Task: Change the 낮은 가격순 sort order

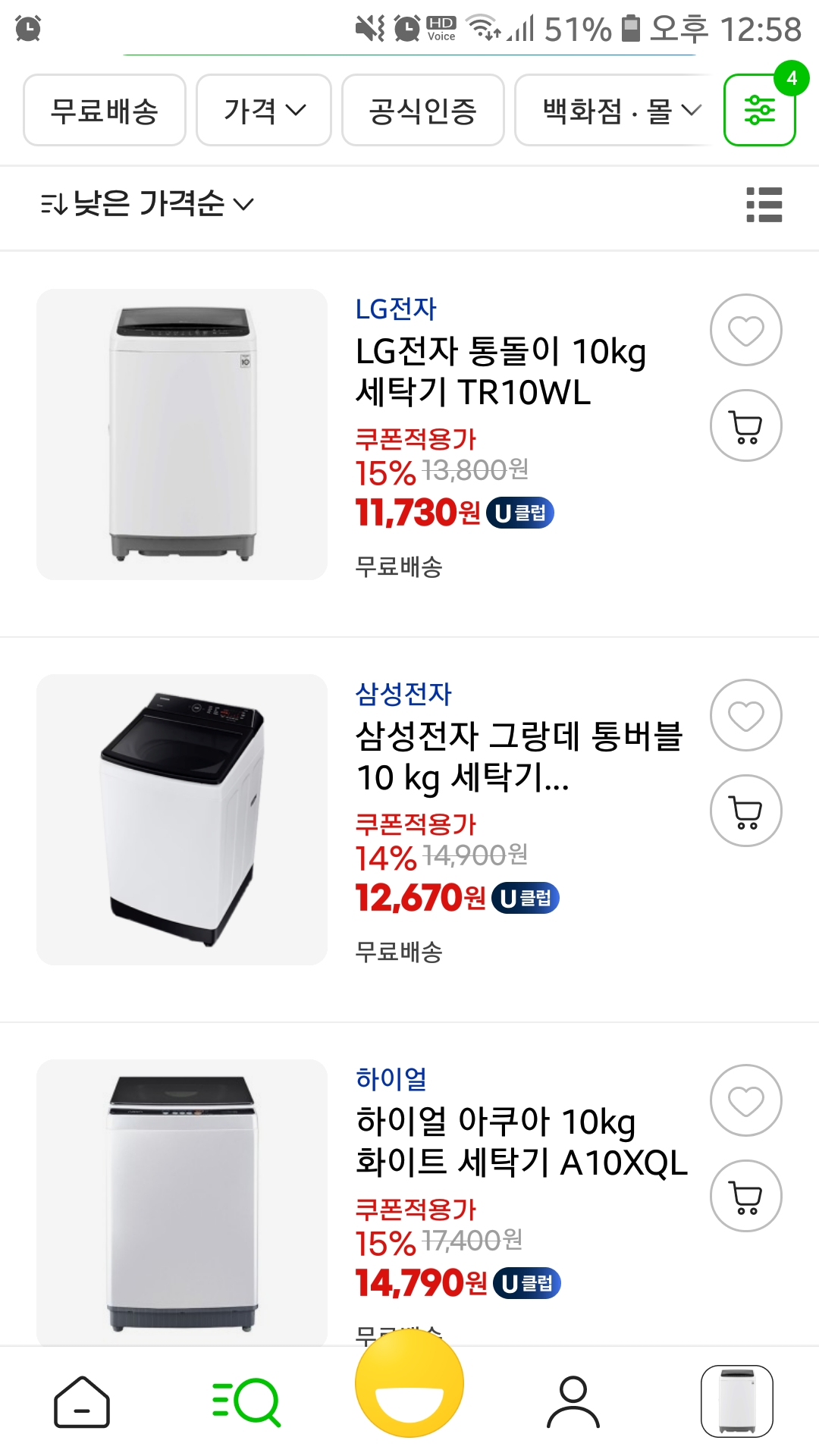Action: [x=148, y=204]
